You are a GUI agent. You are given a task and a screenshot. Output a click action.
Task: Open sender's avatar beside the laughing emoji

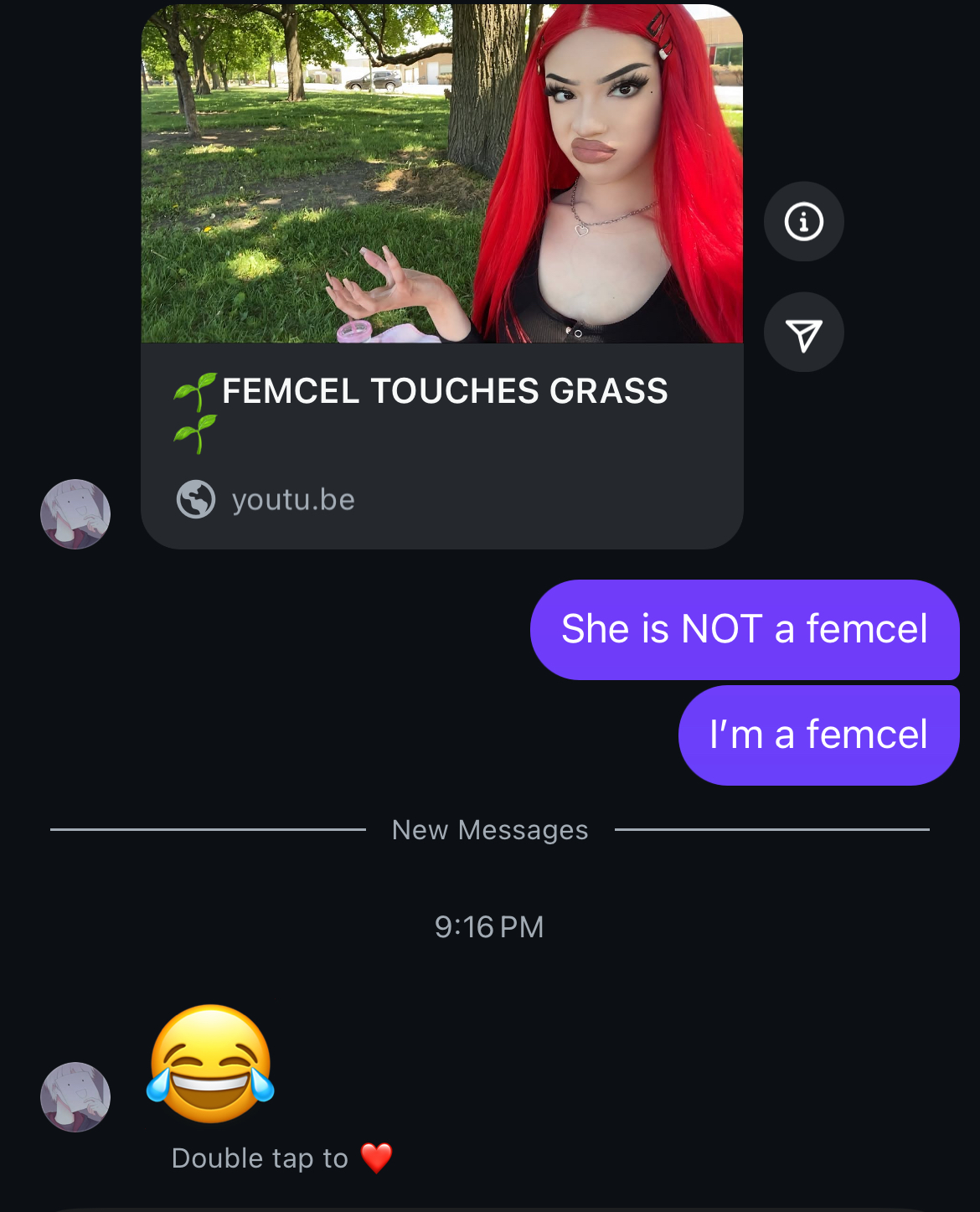pos(75,1097)
